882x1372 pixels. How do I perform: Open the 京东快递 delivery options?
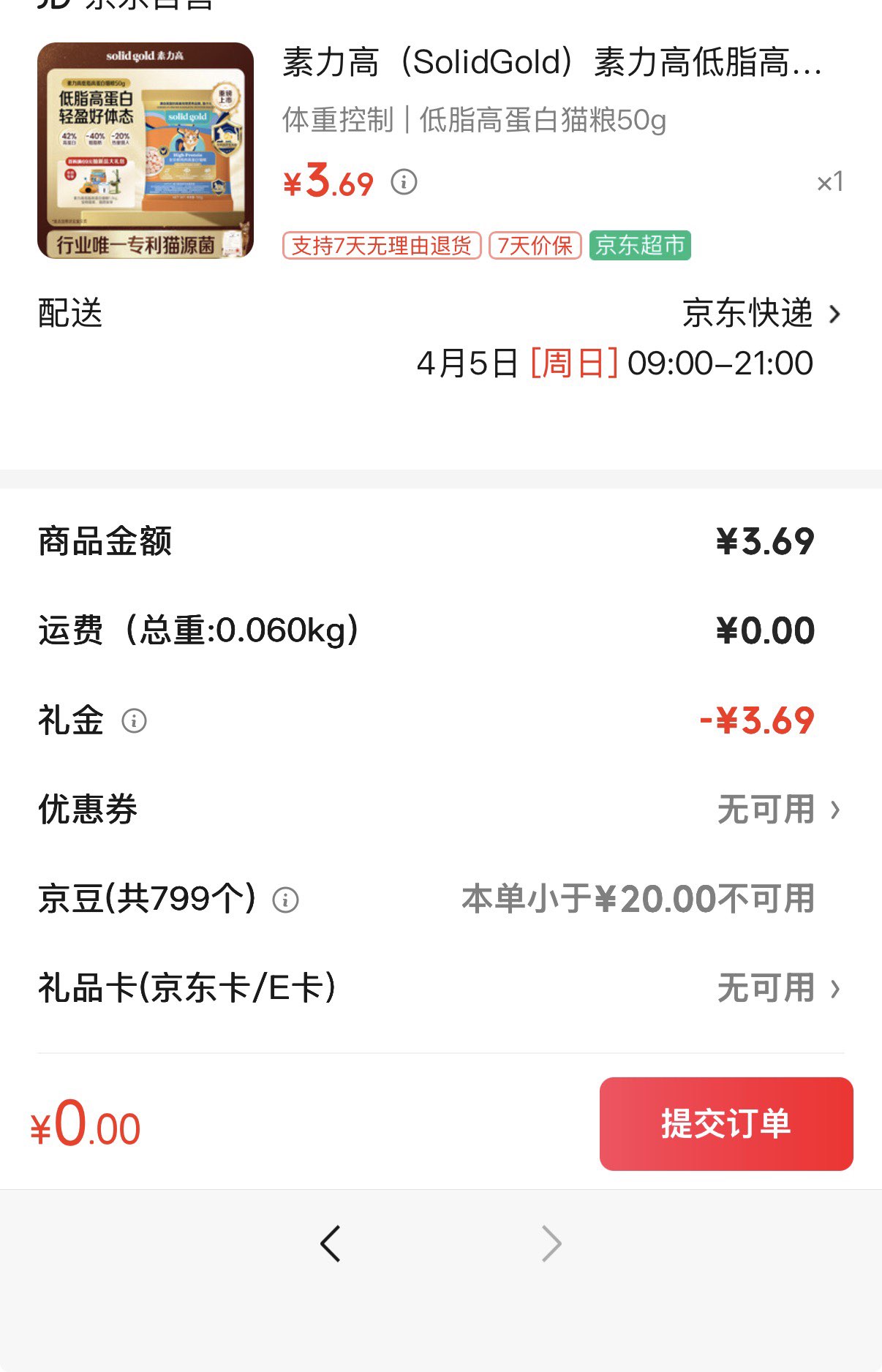click(761, 314)
